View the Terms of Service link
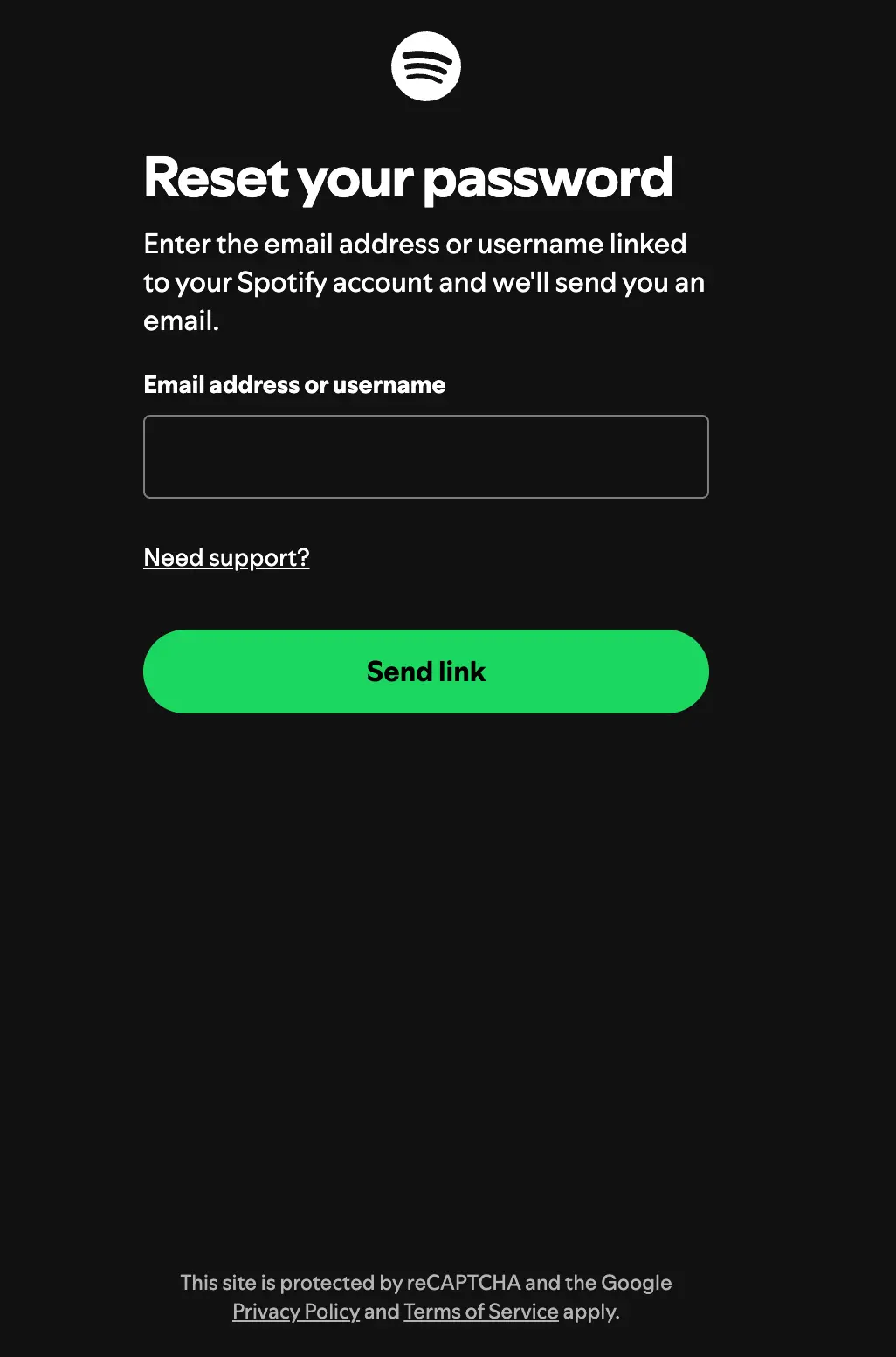This screenshot has height=1357, width=896. pos(480,1312)
